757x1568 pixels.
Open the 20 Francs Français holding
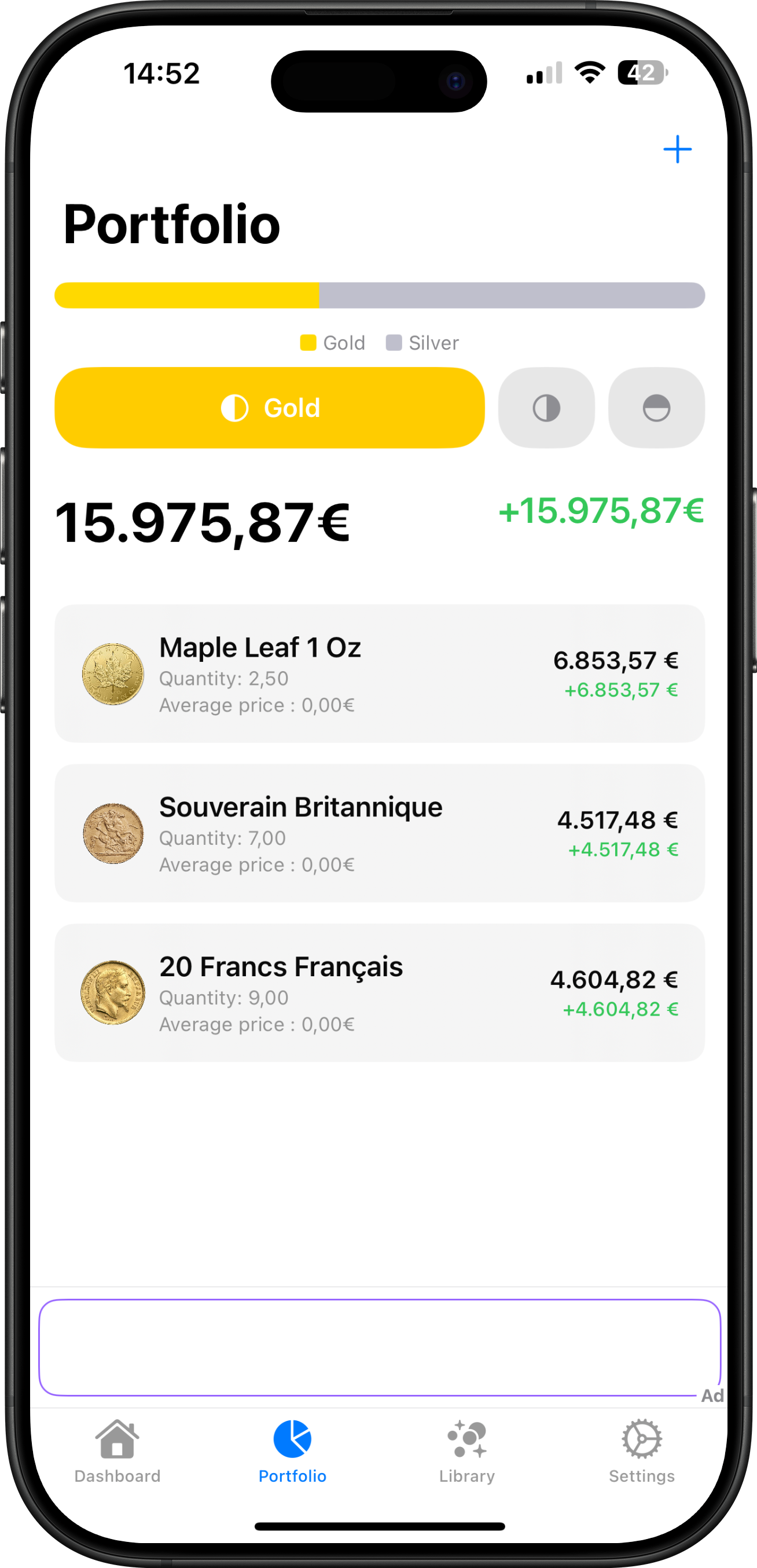[x=379, y=992]
